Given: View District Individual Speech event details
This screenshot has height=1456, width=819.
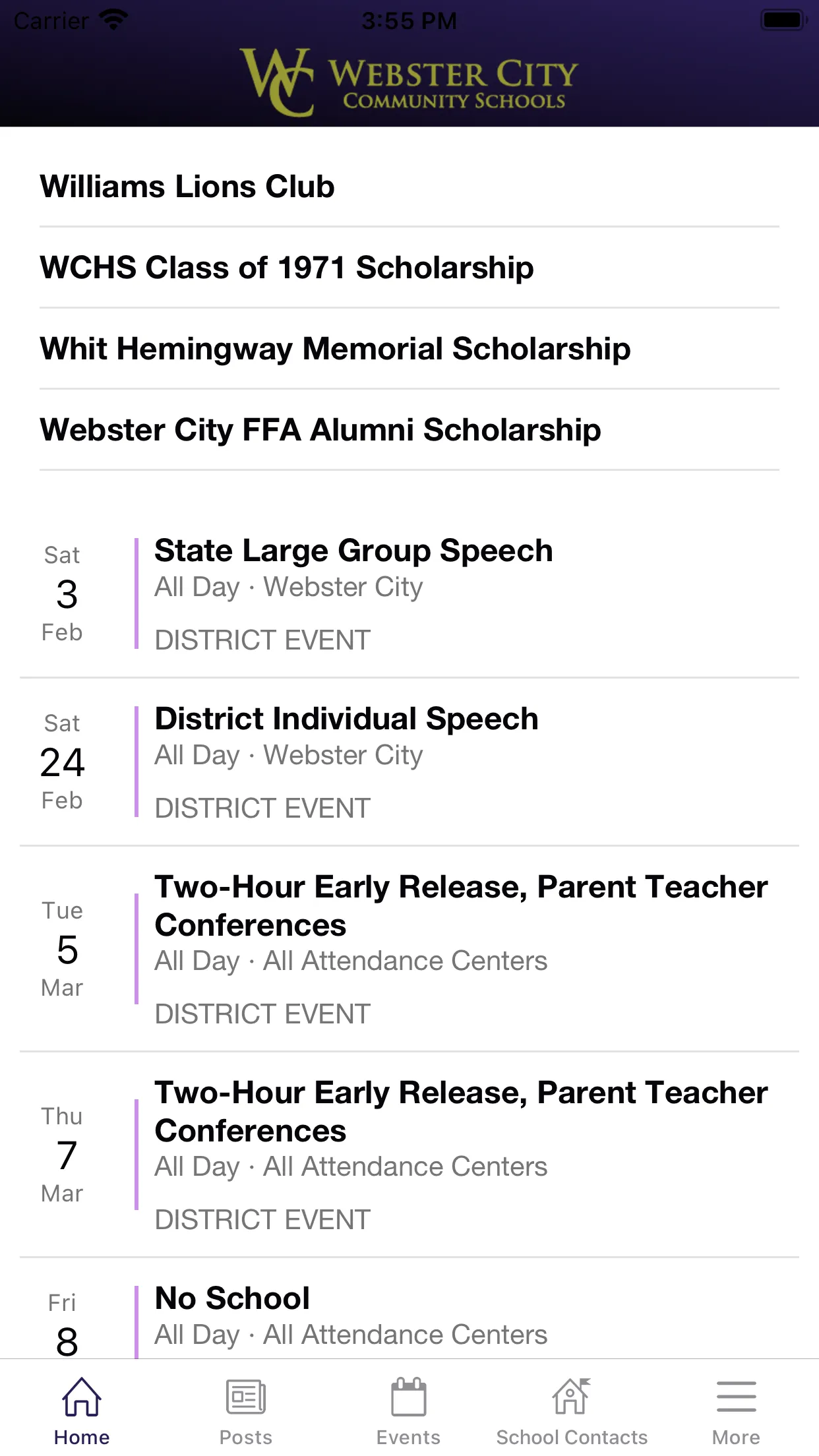Looking at the screenshot, I should (409, 762).
